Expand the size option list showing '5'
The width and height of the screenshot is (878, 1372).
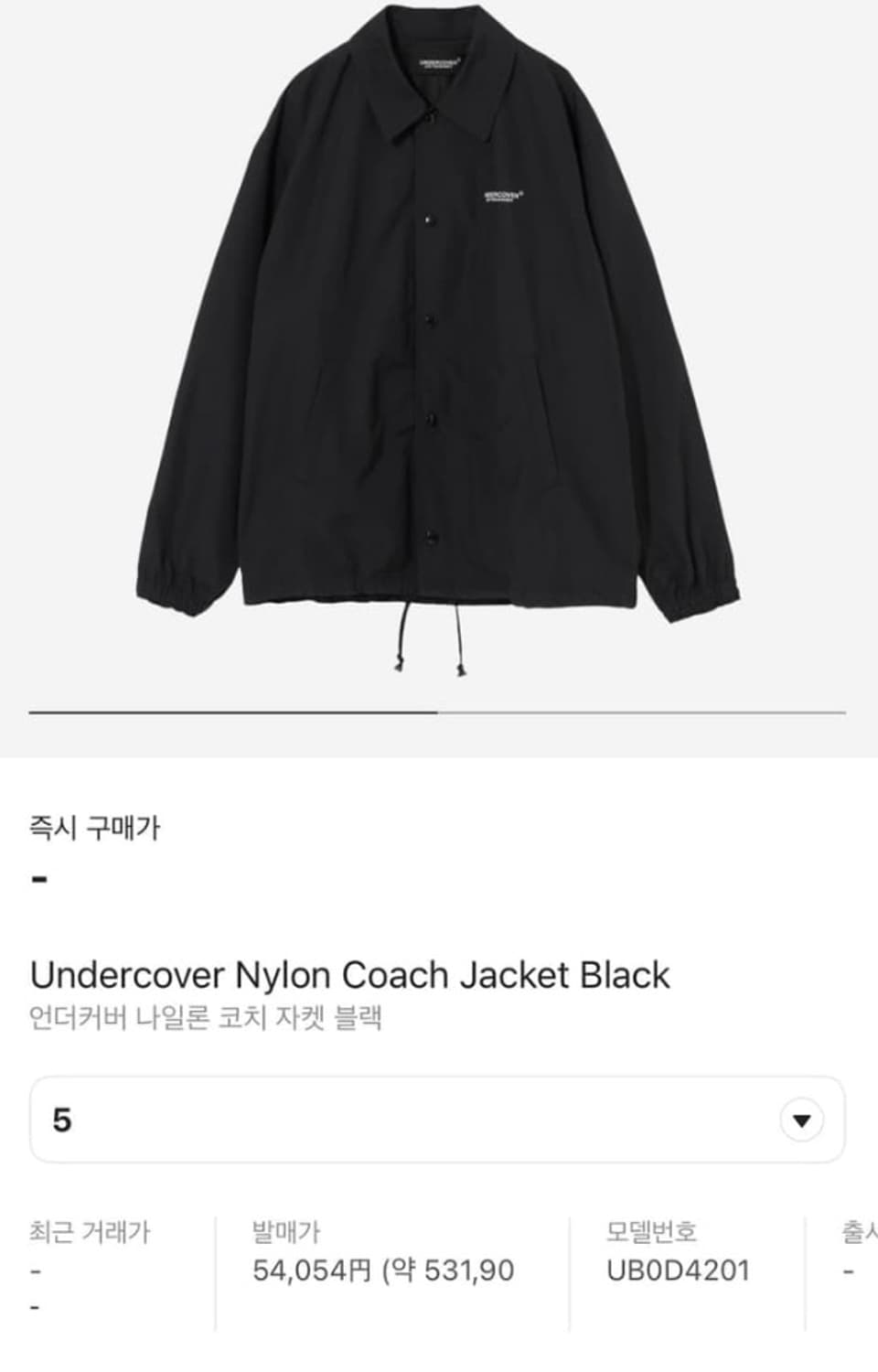point(439,1120)
